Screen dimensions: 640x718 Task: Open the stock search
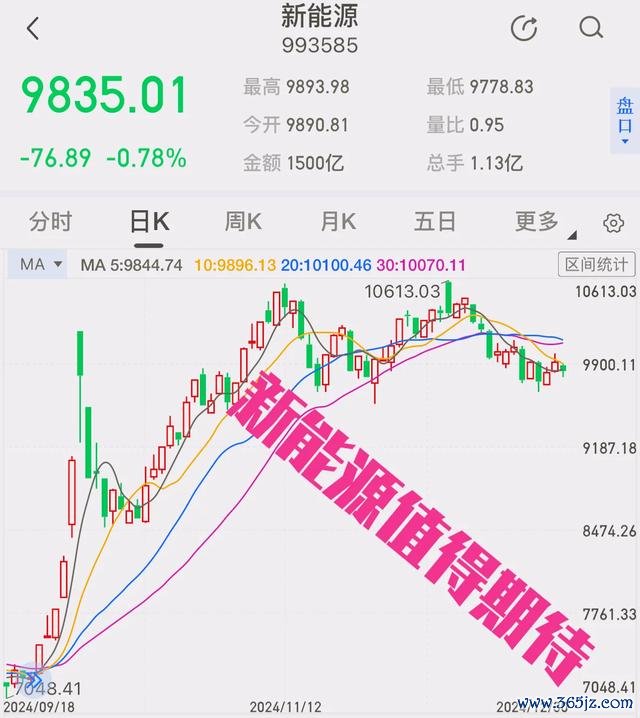click(x=591, y=28)
